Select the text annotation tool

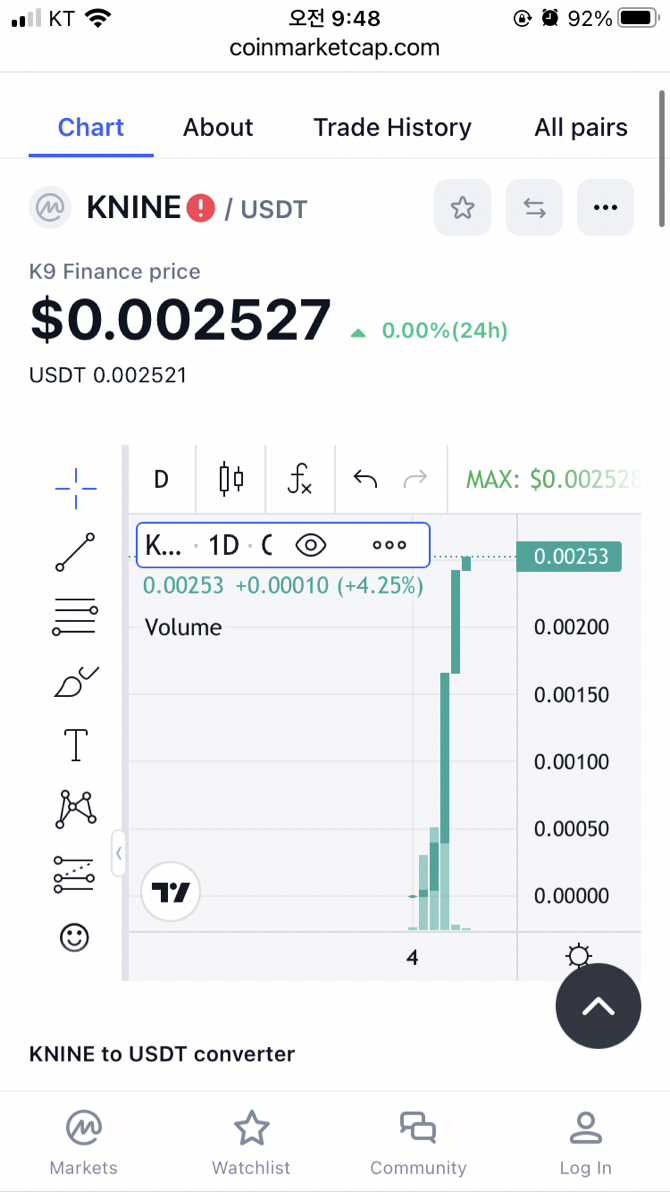(x=75, y=745)
